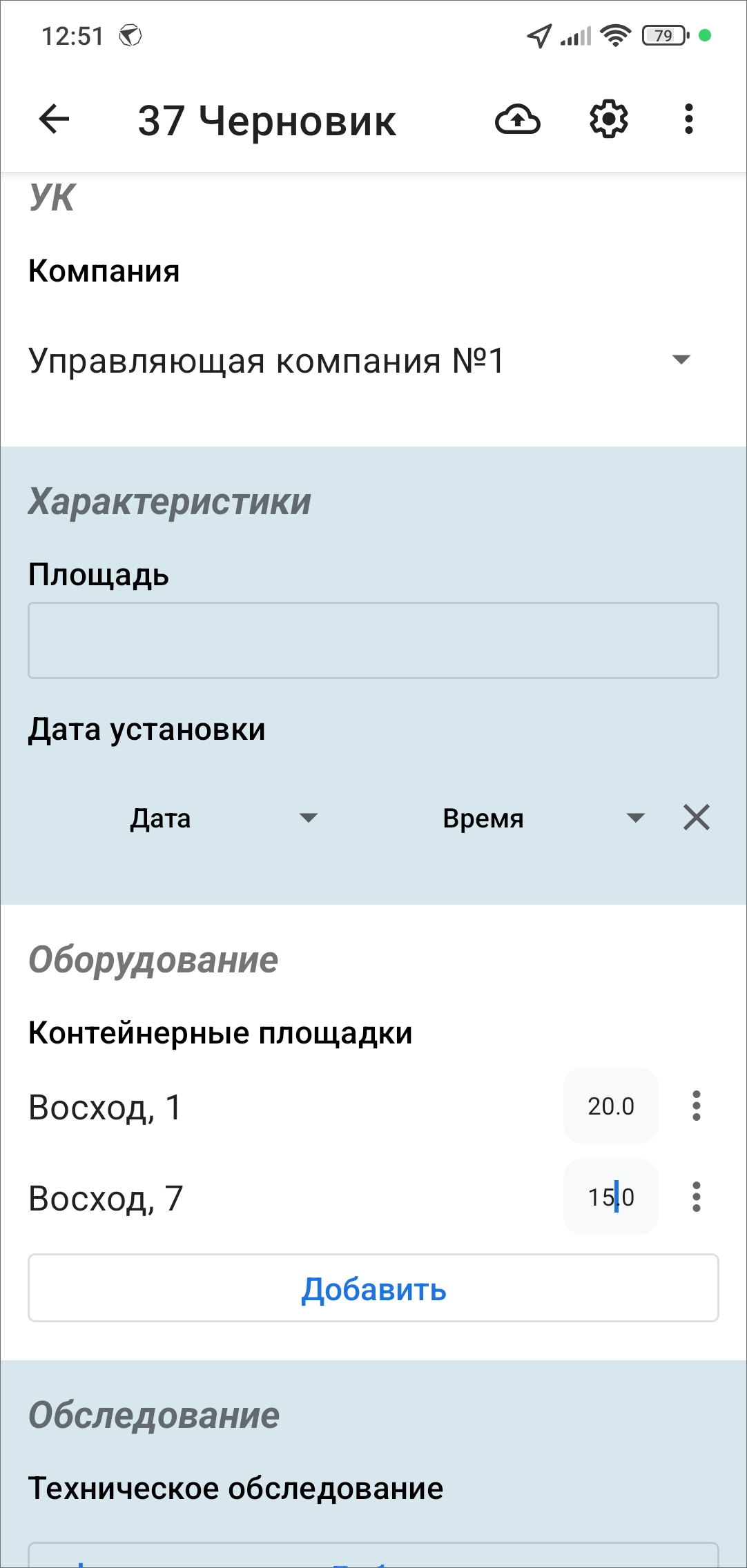Edit the value 20.0 for Восход, 1

point(610,1106)
